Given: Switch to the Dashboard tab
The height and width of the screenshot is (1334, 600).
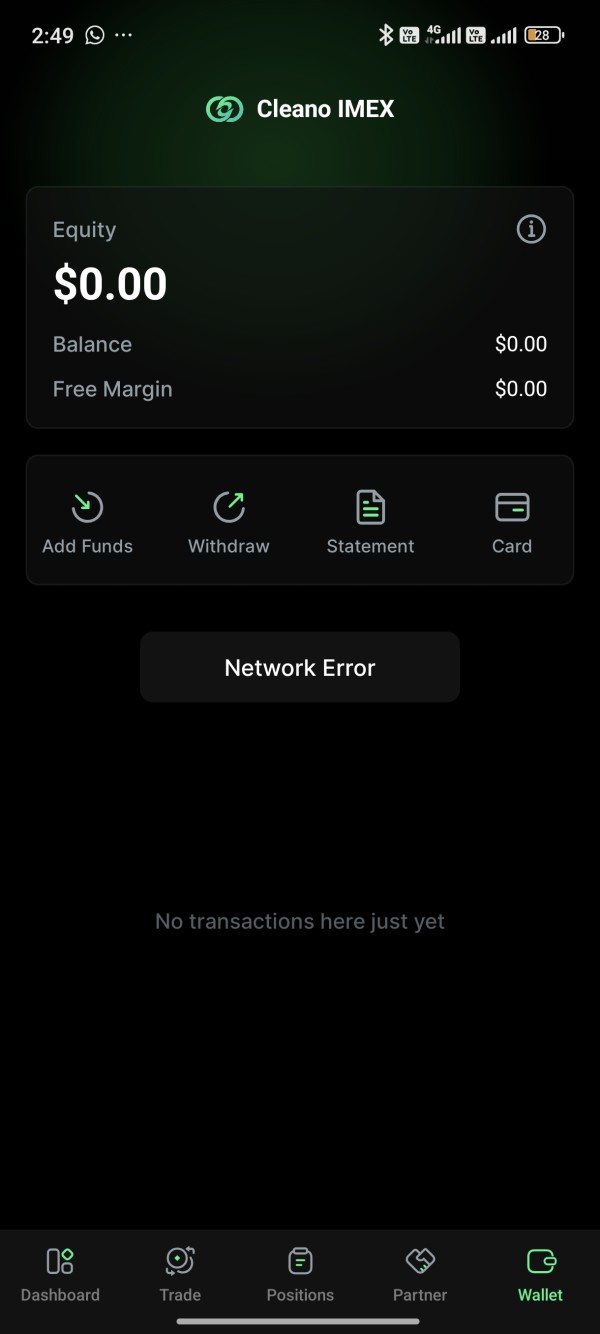Looking at the screenshot, I should point(60,1274).
